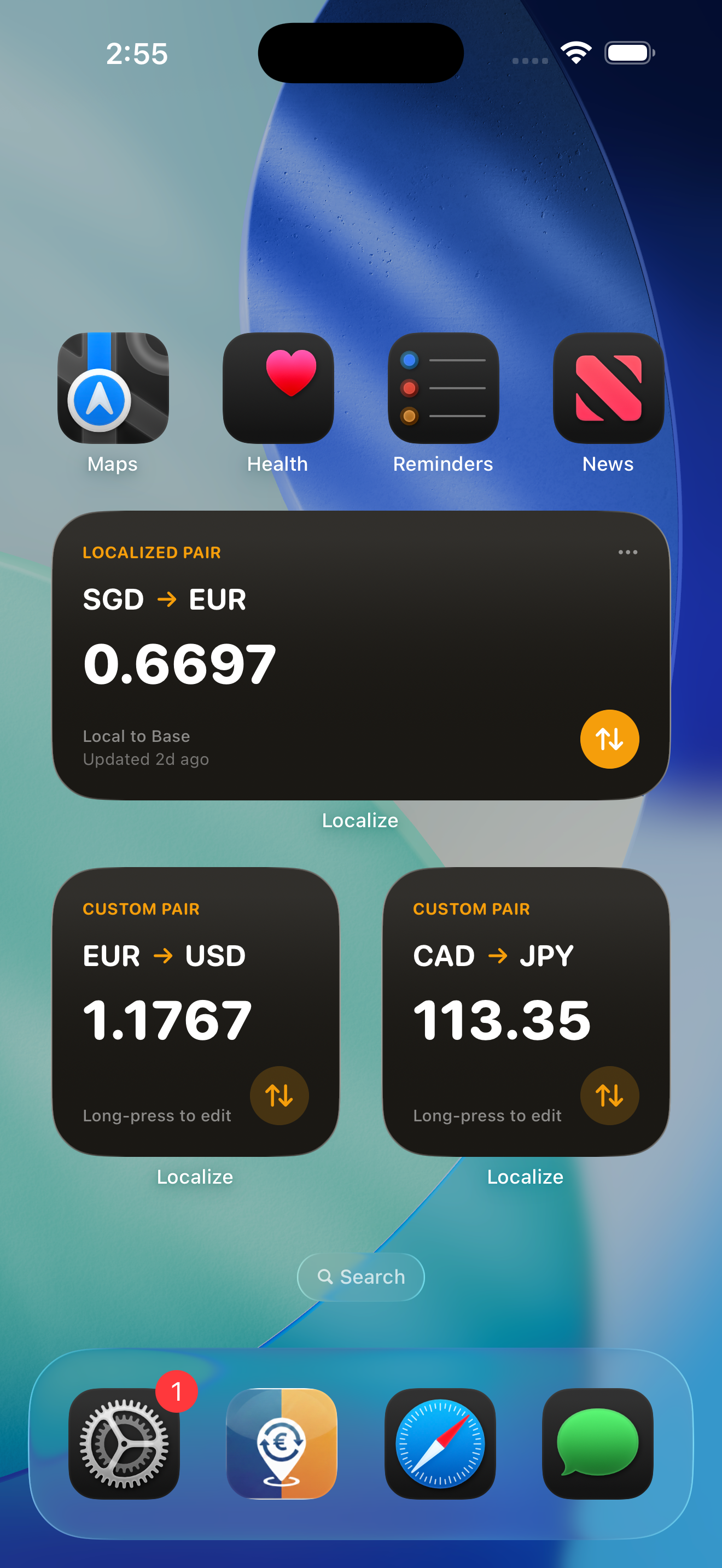The height and width of the screenshot is (1568, 722).
Task: Open the Search field below the widgets
Action: pos(360,1277)
